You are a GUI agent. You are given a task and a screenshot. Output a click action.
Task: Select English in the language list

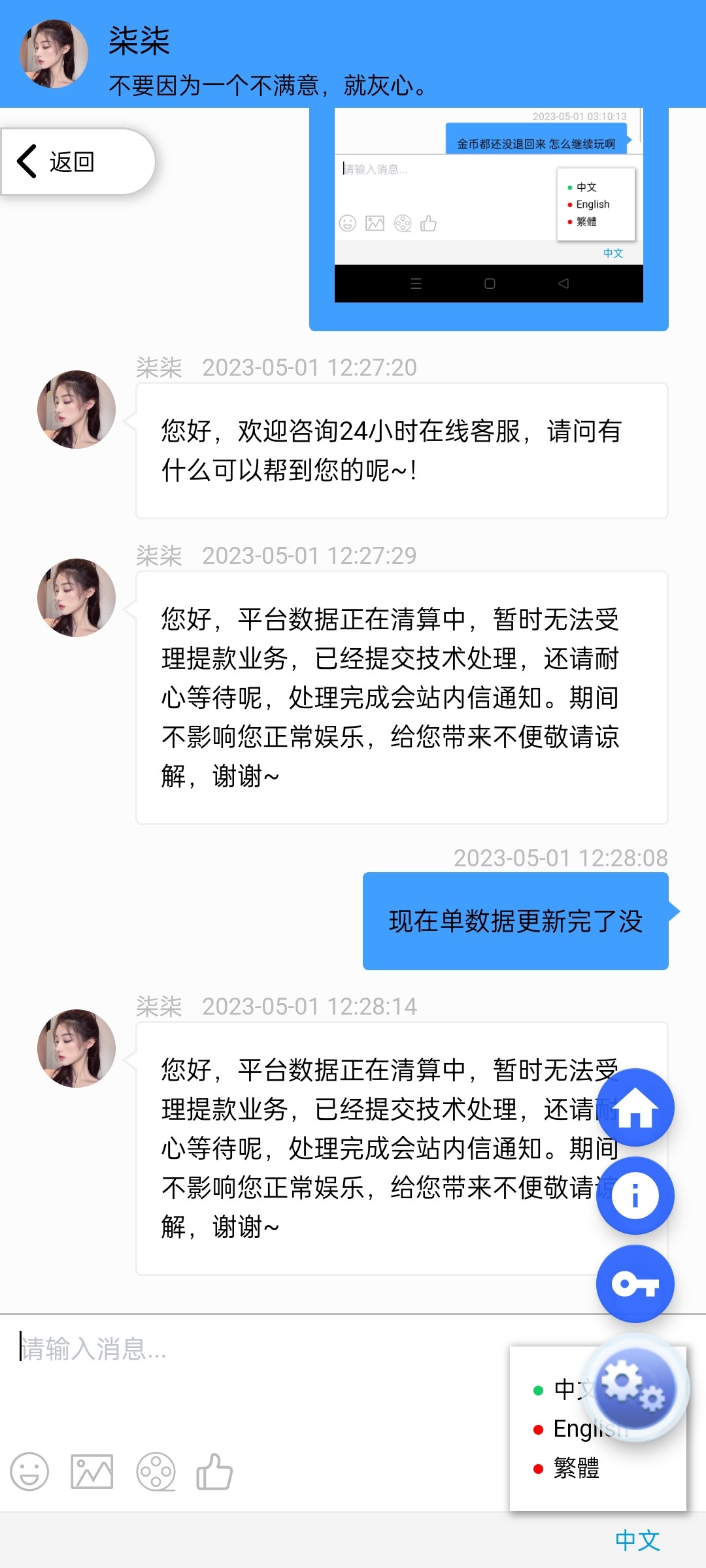coord(567,1429)
